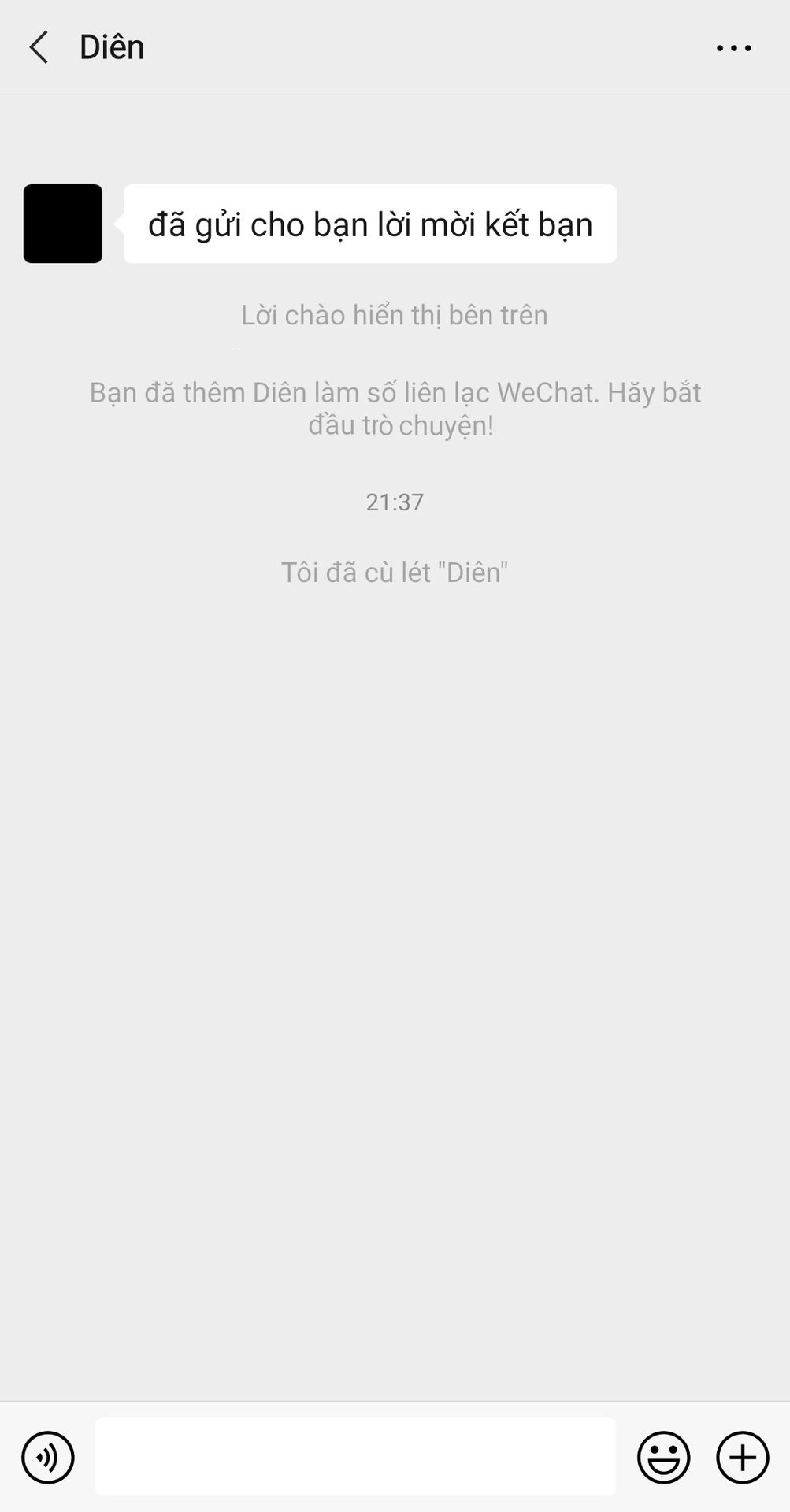Image resolution: width=790 pixels, height=1512 pixels.
Task: Go back from the Diên chat
Action: (39, 47)
